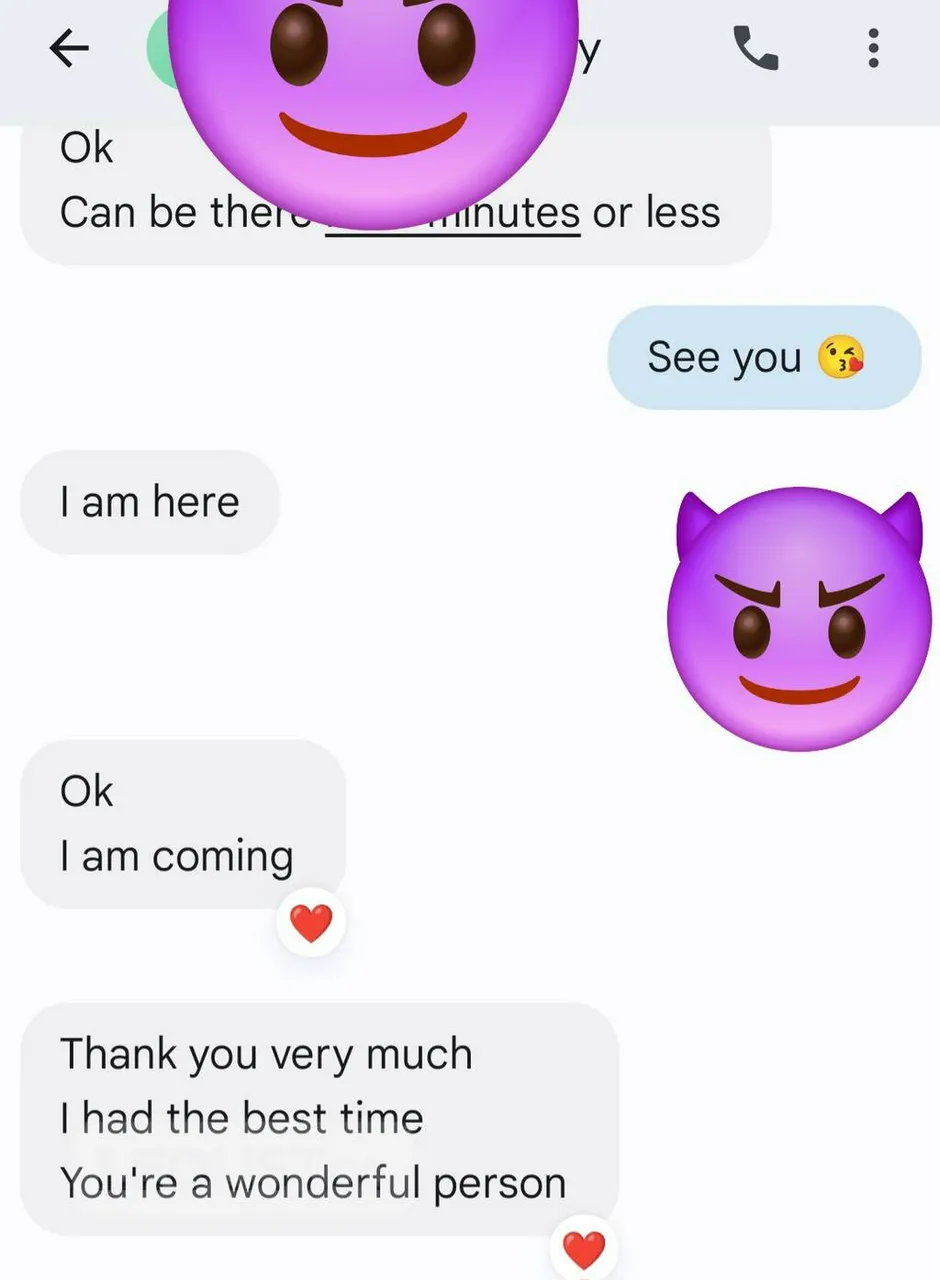Go back to the conversations list
940x1280 pixels.
(x=69, y=48)
